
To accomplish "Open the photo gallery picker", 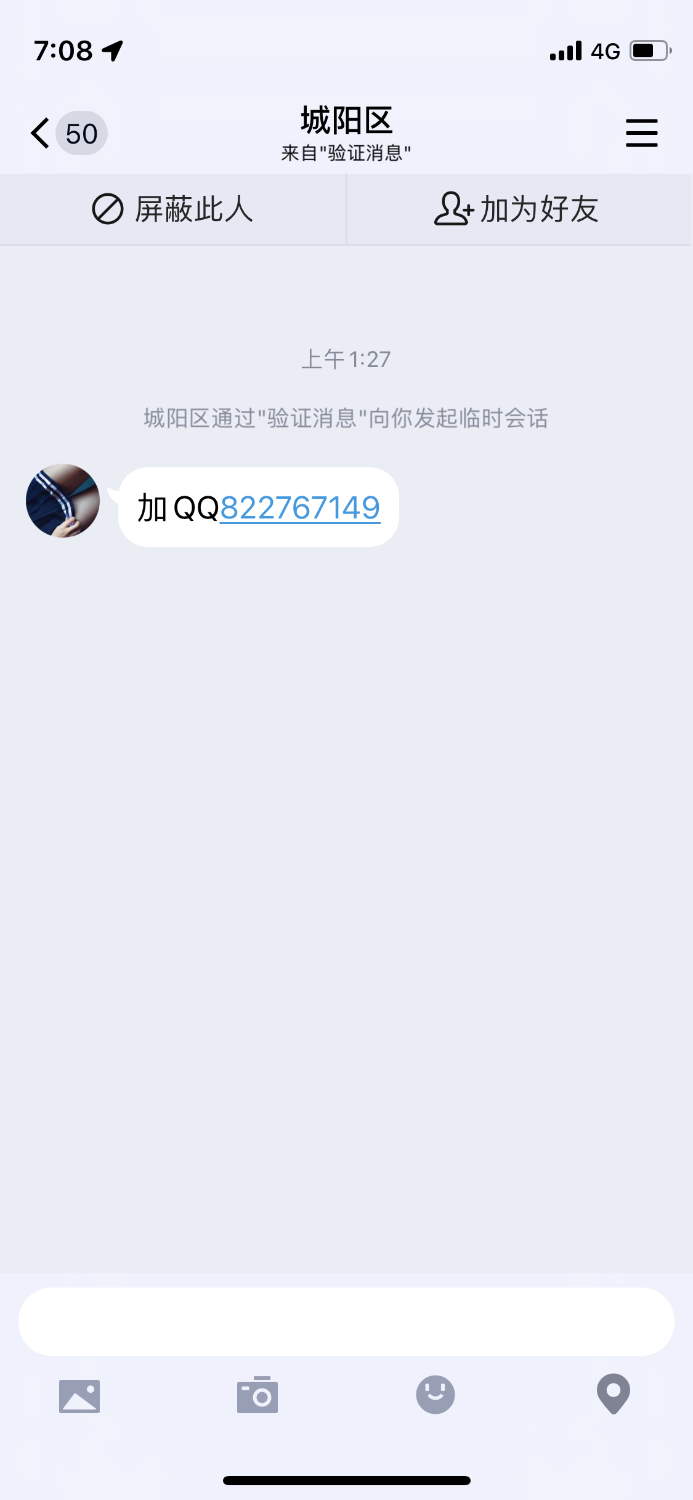I will click(x=80, y=1395).
